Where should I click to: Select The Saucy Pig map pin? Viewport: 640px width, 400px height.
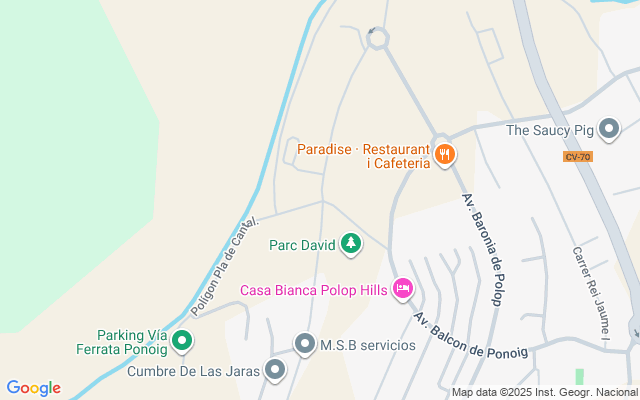(x=609, y=129)
